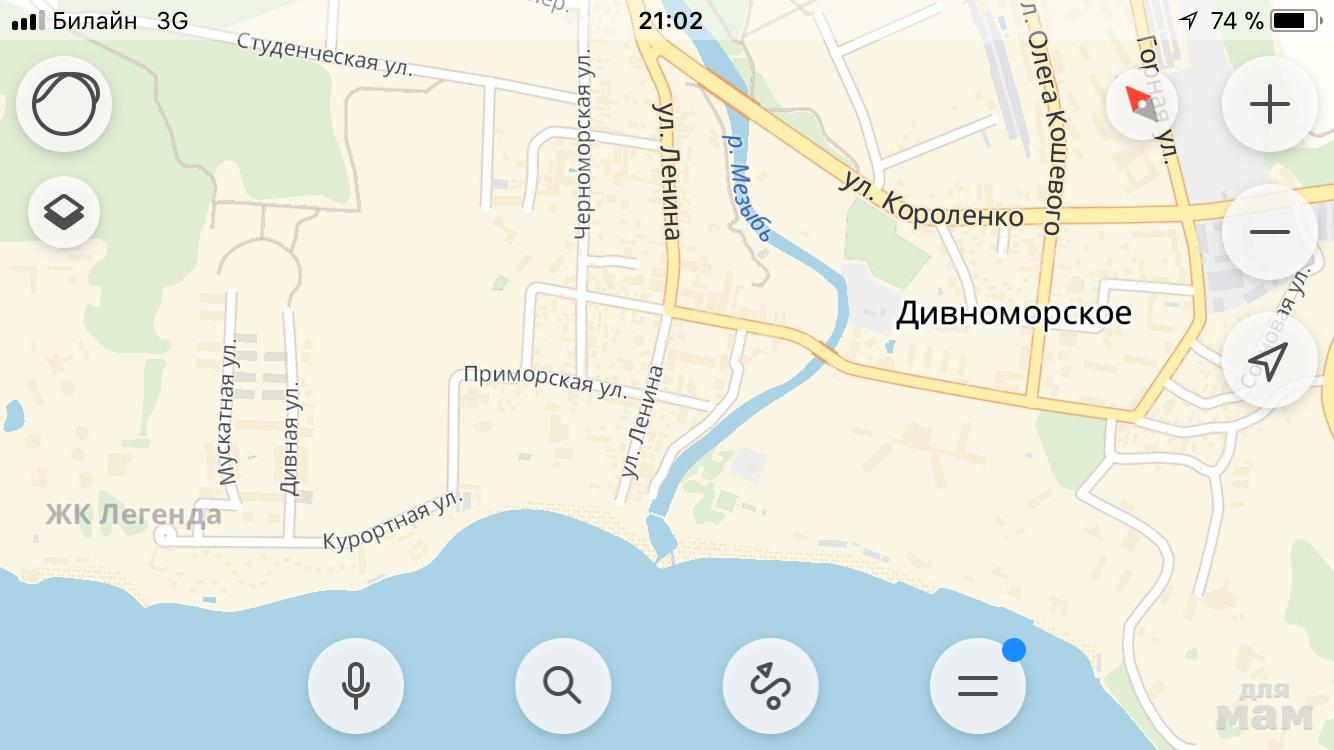The height and width of the screenshot is (750, 1334).
Task: Open the main menu button
Action: coord(978,686)
